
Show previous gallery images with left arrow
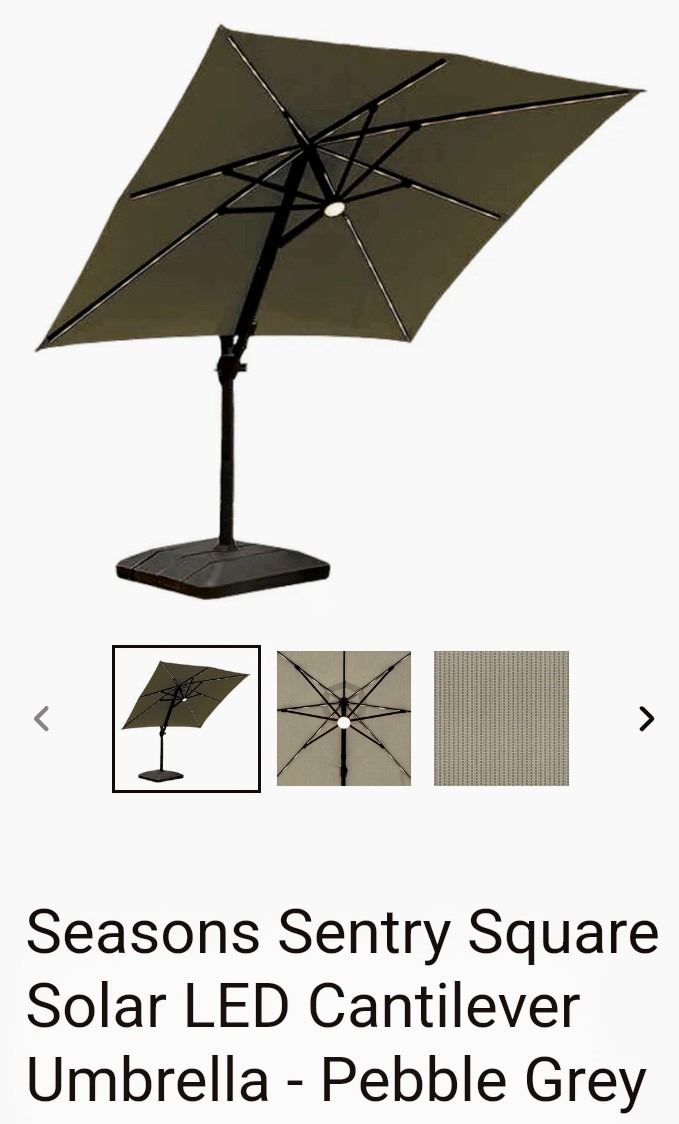pyautogui.click(x=41, y=718)
